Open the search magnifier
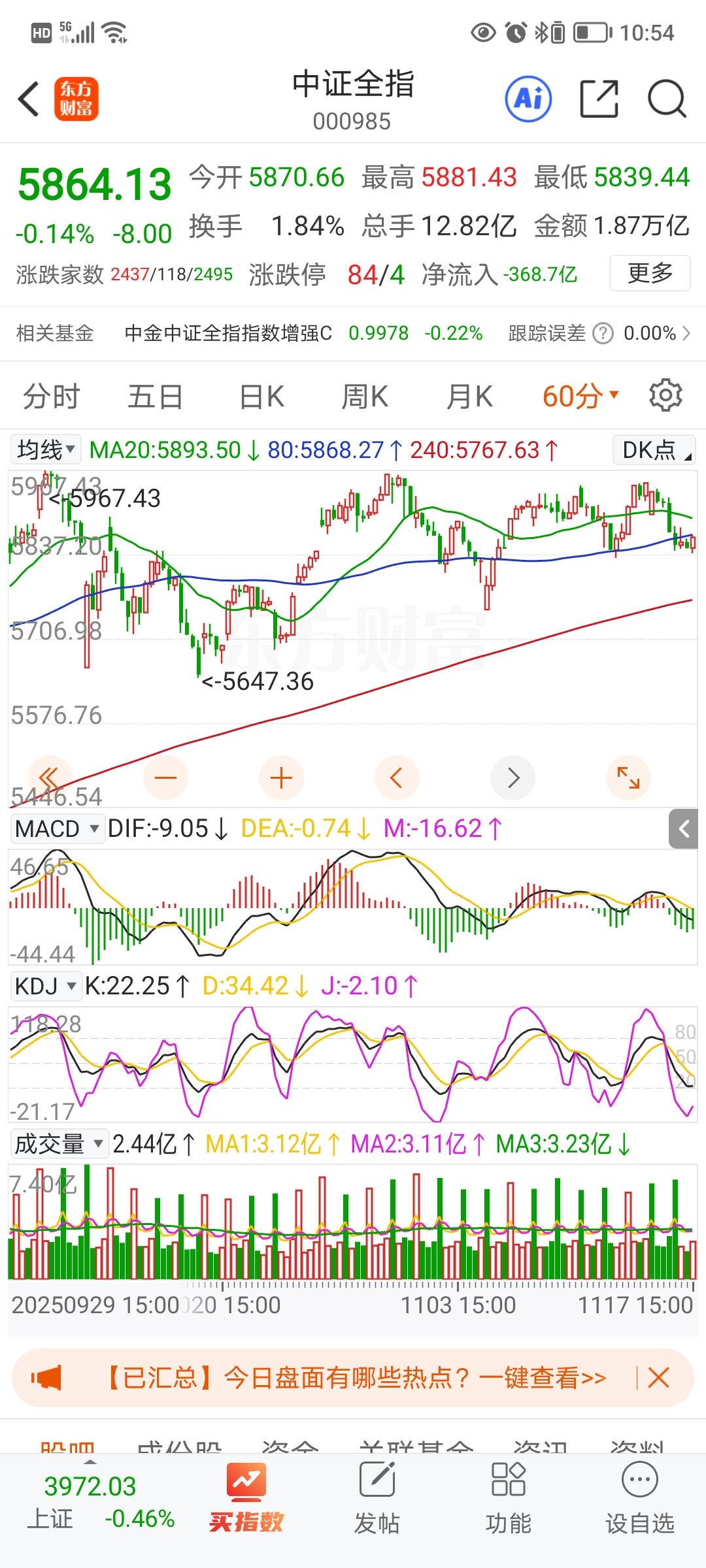Image resolution: width=706 pixels, height=1568 pixels. (666, 99)
